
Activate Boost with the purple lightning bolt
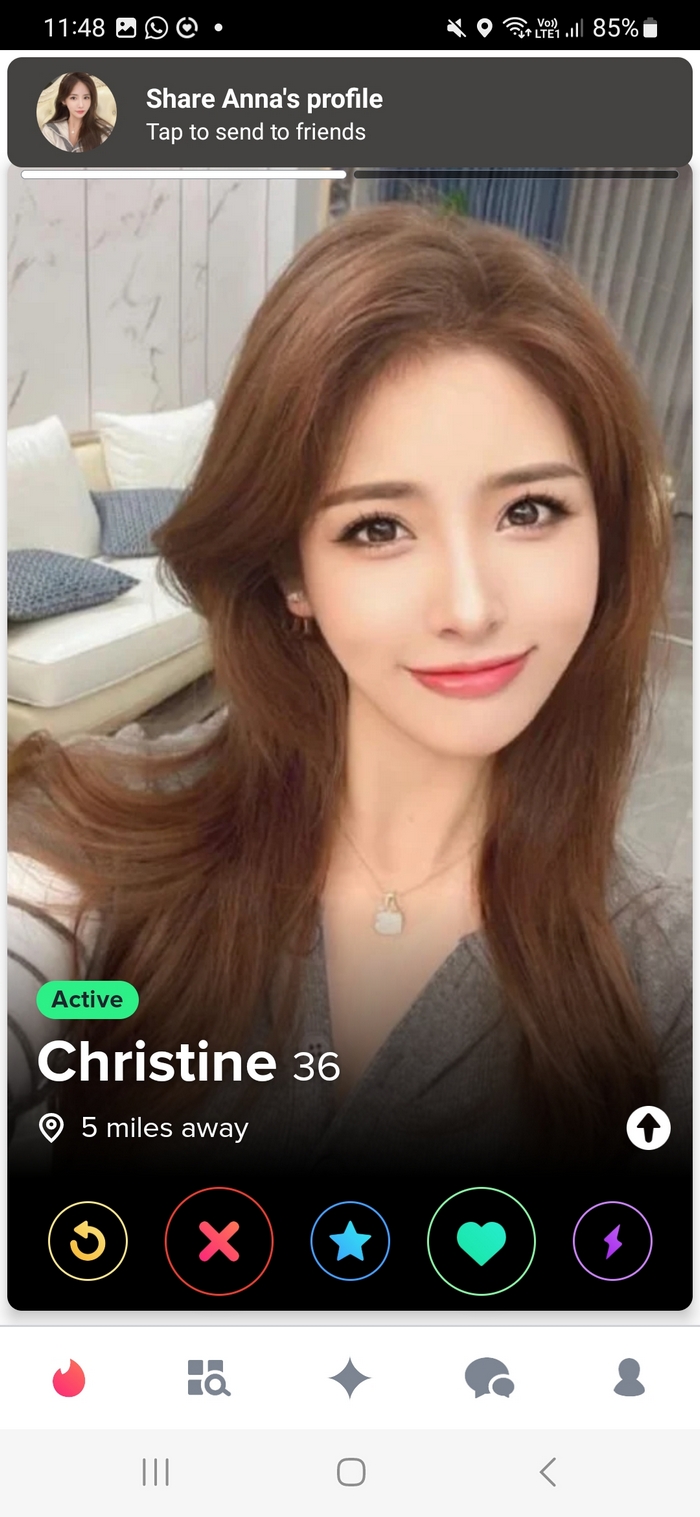pos(612,1241)
